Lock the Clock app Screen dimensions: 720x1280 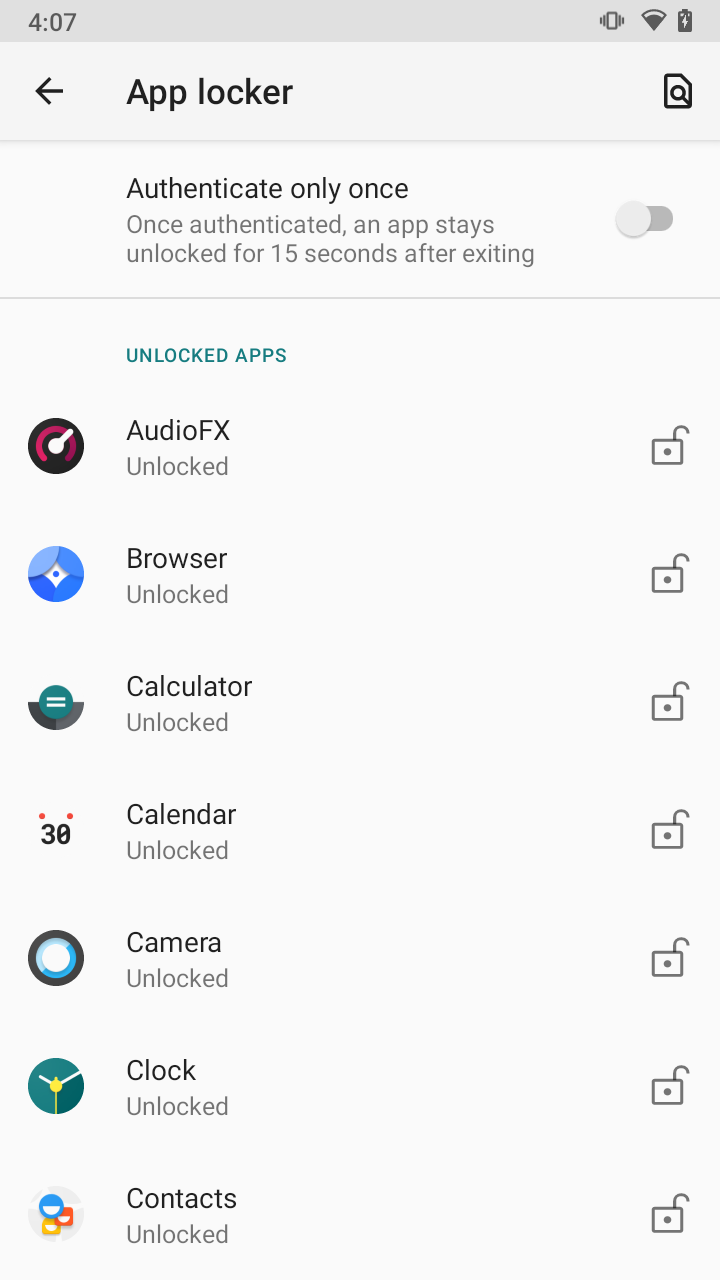click(669, 1087)
